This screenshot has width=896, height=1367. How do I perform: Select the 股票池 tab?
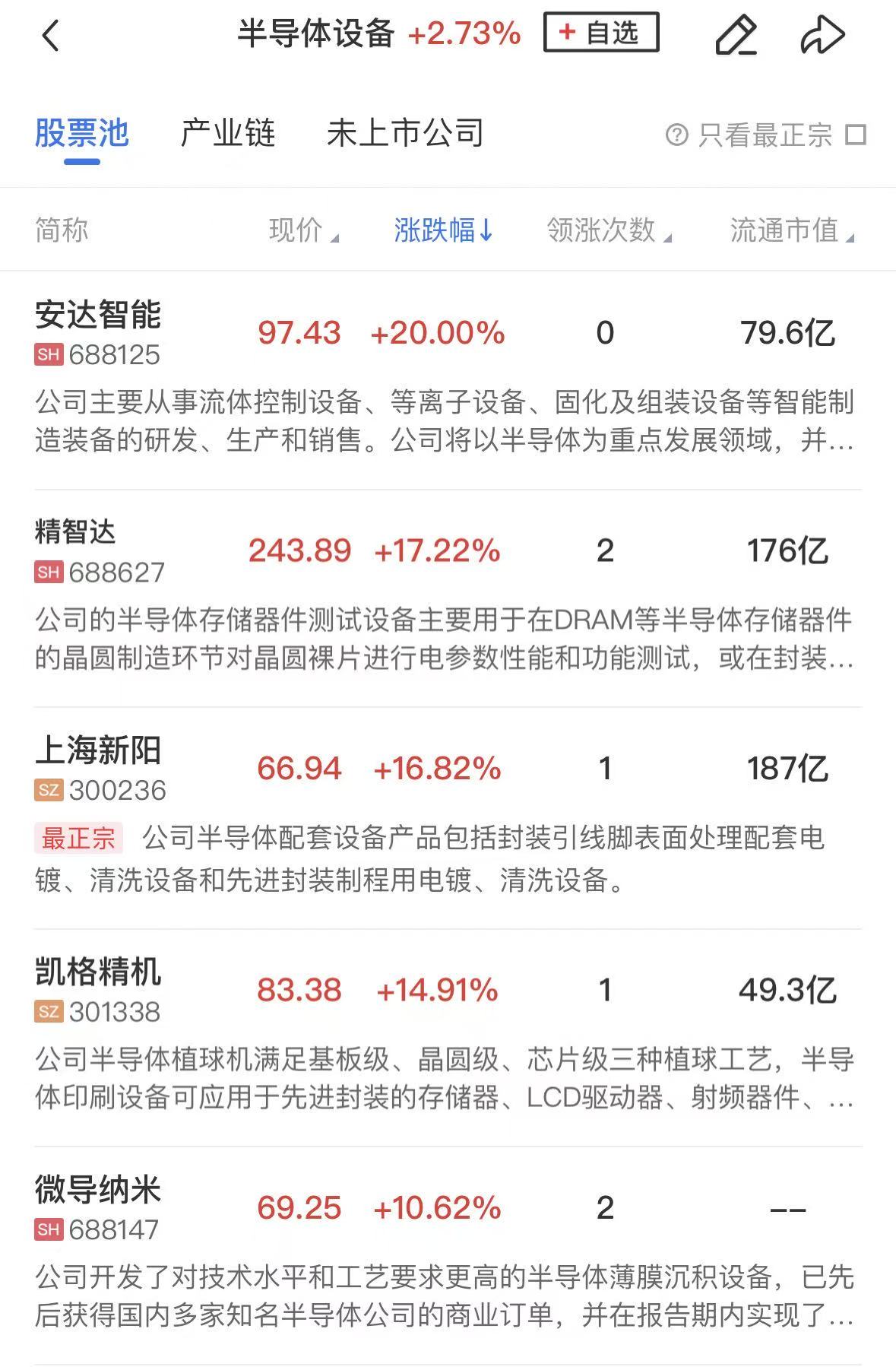82,134
